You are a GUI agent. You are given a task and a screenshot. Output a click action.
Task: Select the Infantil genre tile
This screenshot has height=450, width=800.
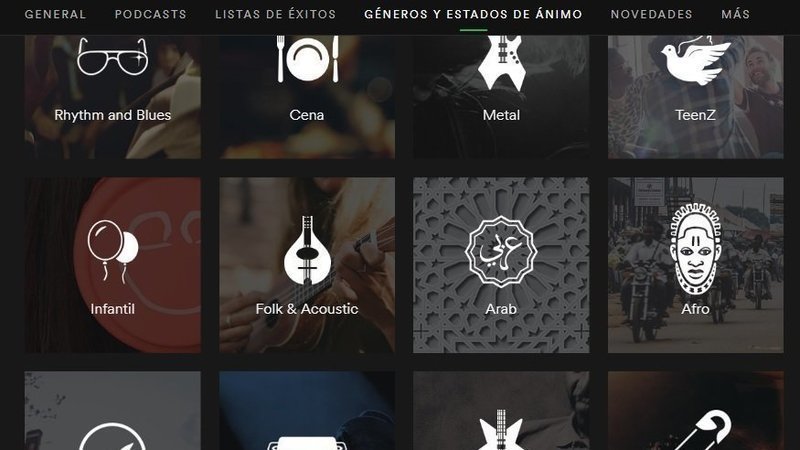(x=112, y=265)
